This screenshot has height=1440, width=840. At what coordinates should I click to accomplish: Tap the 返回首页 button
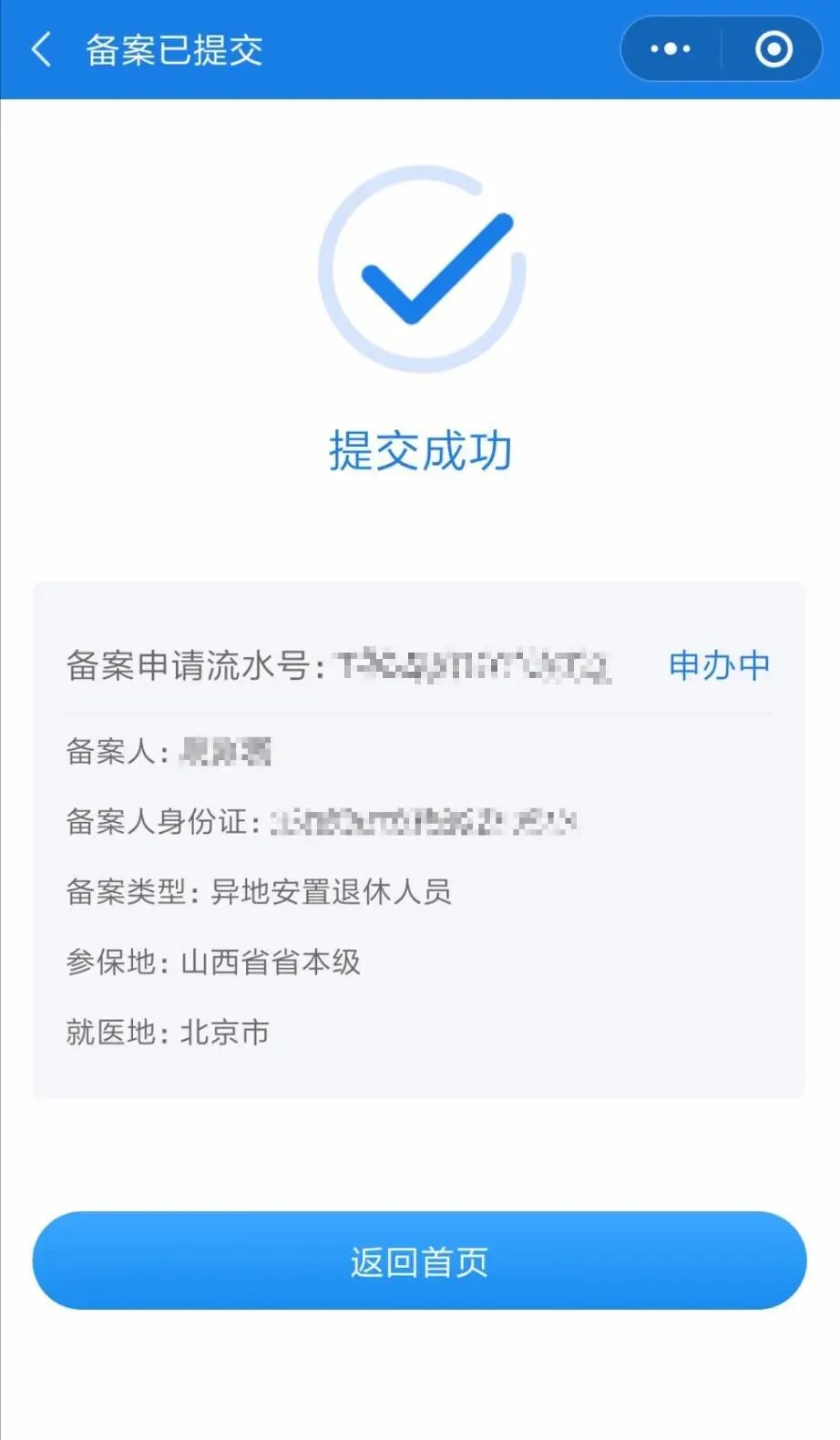[420, 1260]
